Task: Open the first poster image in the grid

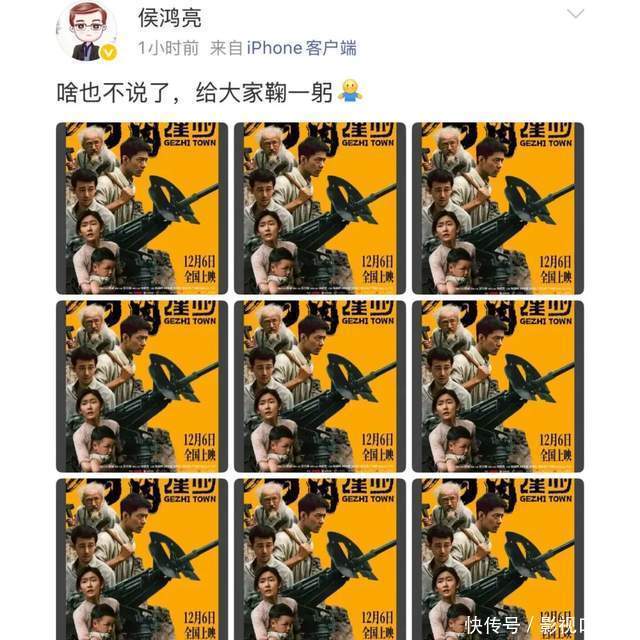Action: (x=141, y=208)
